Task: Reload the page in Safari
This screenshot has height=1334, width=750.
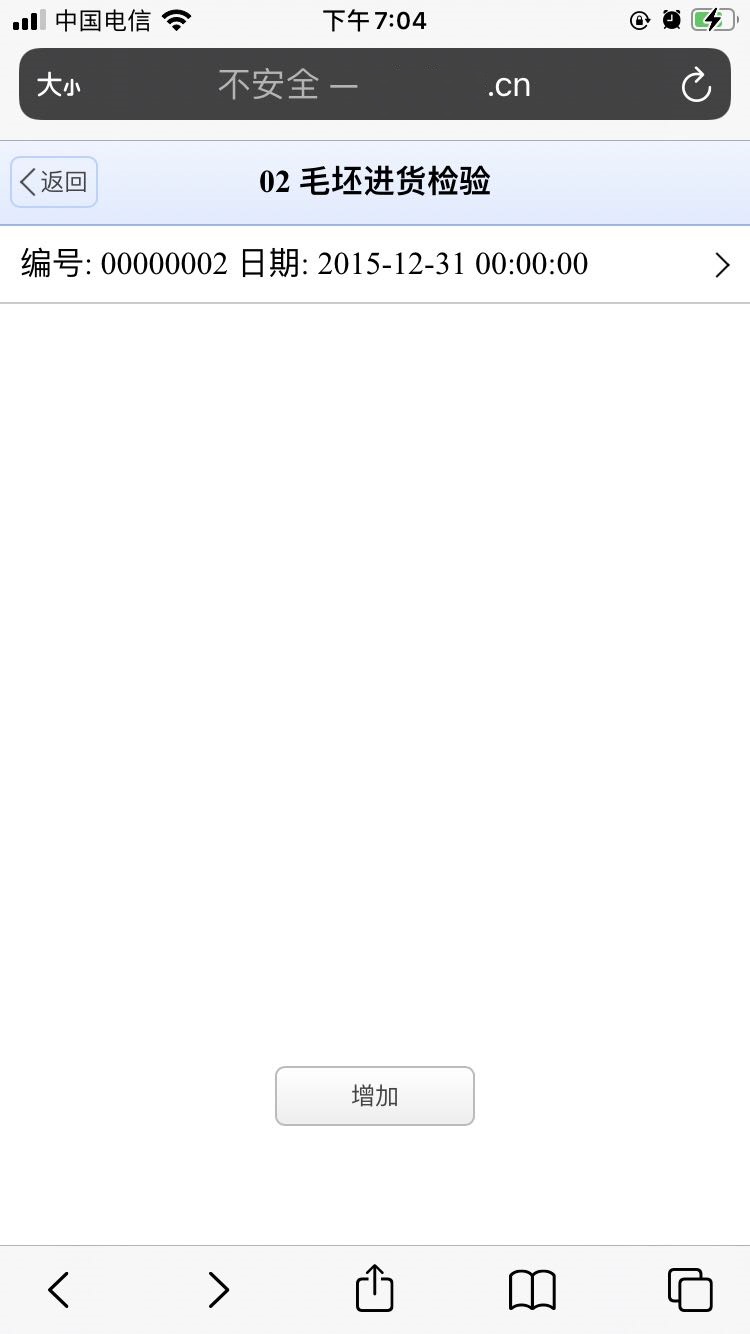Action: 696,86
